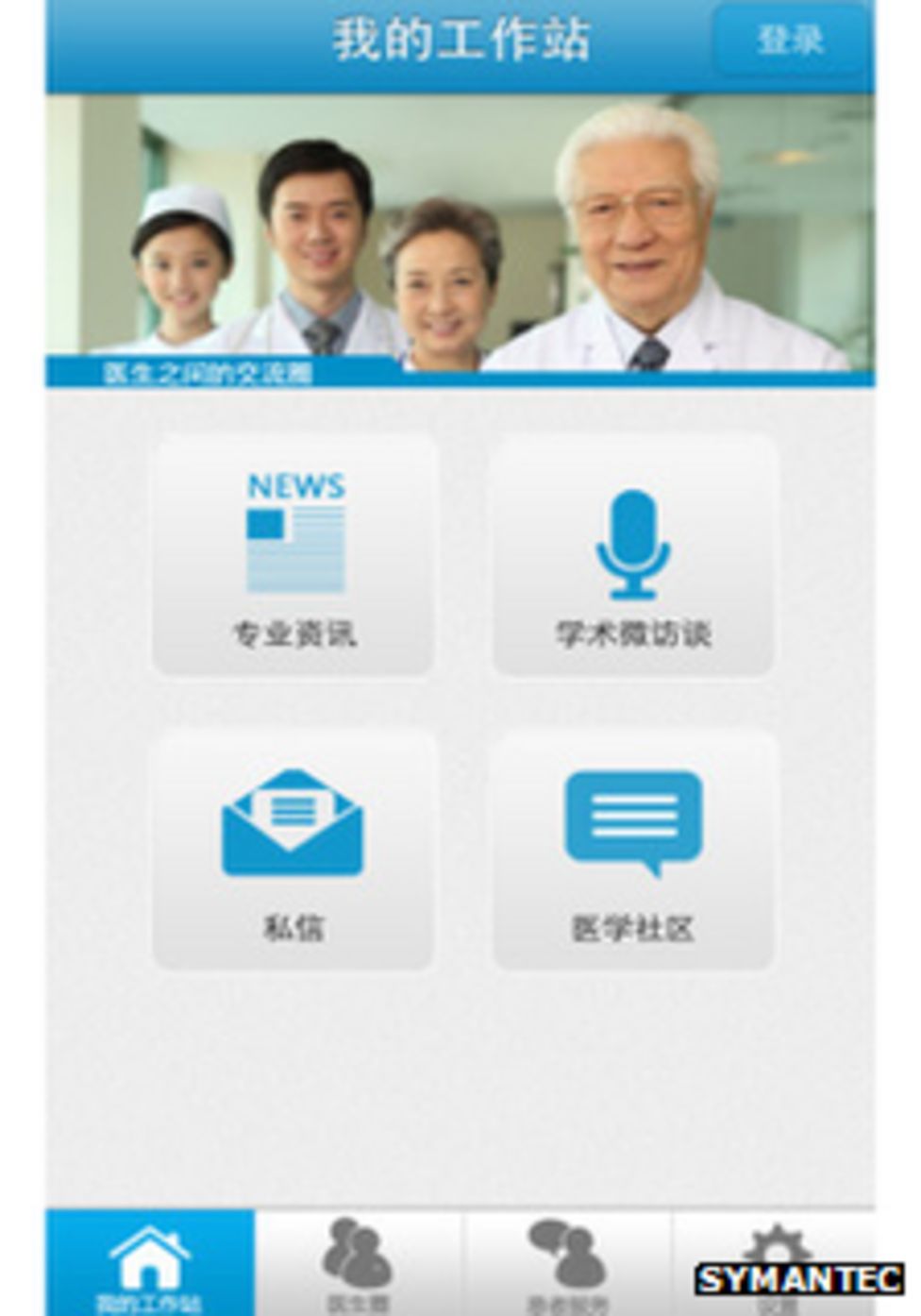
Task: Open 私信 private messages
Action: (293, 850)
